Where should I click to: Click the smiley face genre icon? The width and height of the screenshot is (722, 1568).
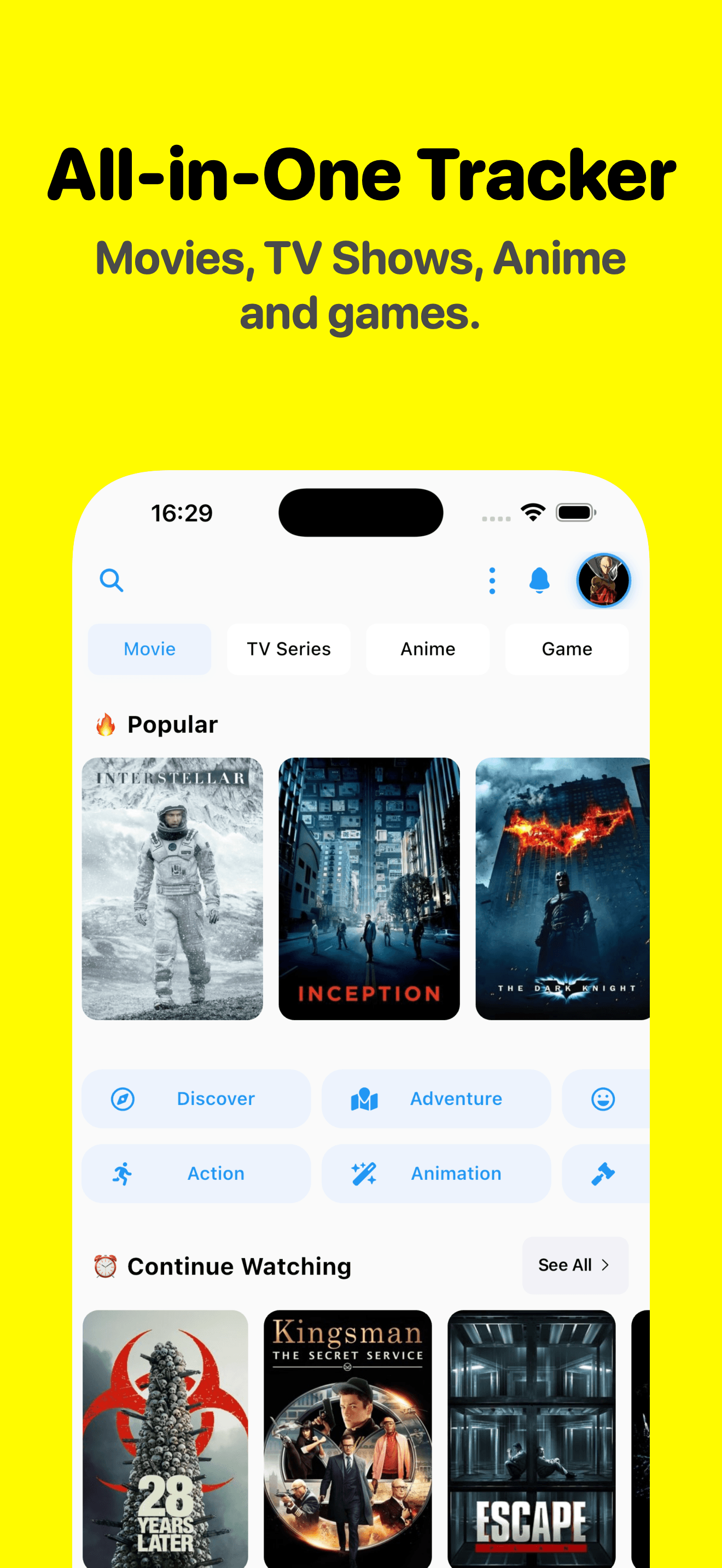[602, 1099]
